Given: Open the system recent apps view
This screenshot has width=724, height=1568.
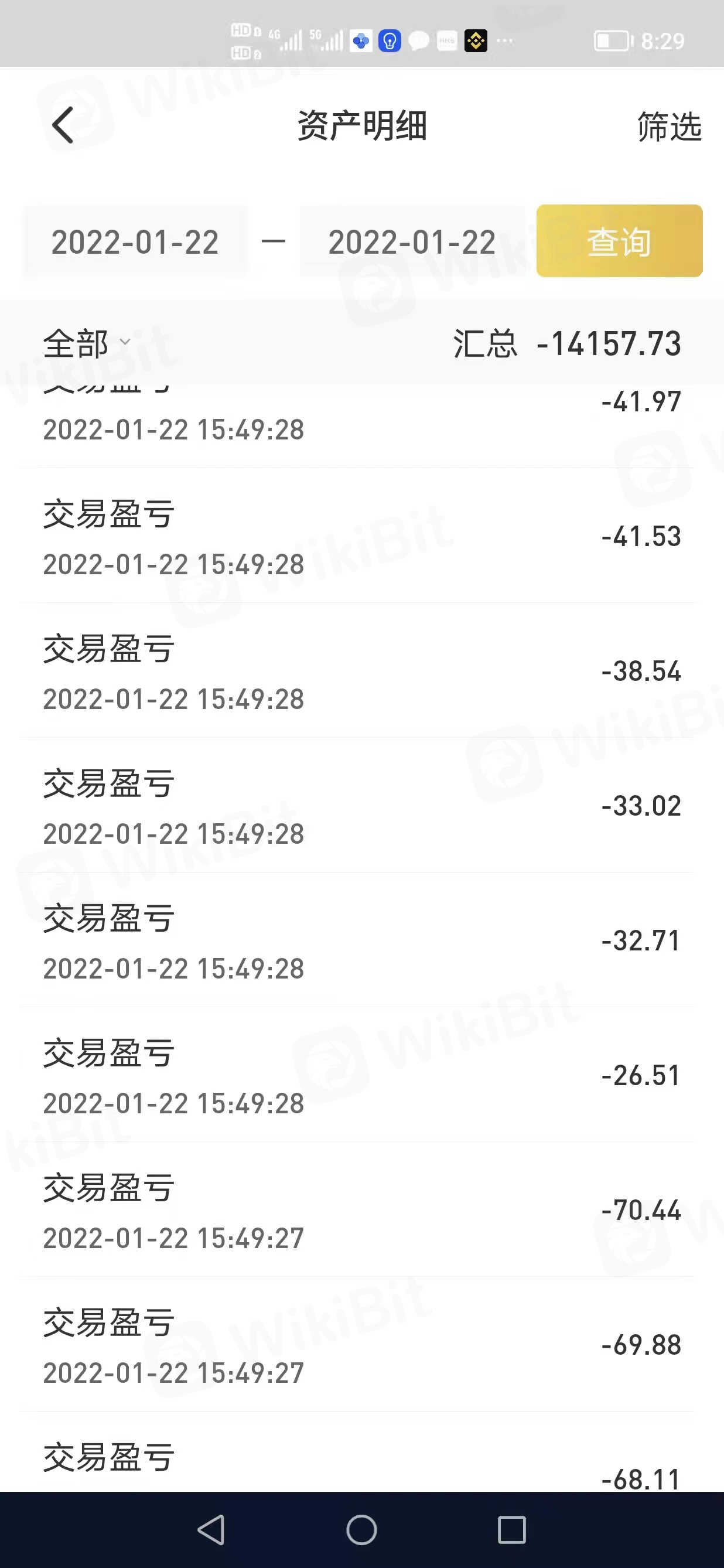Looking at the screenshot, I should click(x=512, y=1529).
